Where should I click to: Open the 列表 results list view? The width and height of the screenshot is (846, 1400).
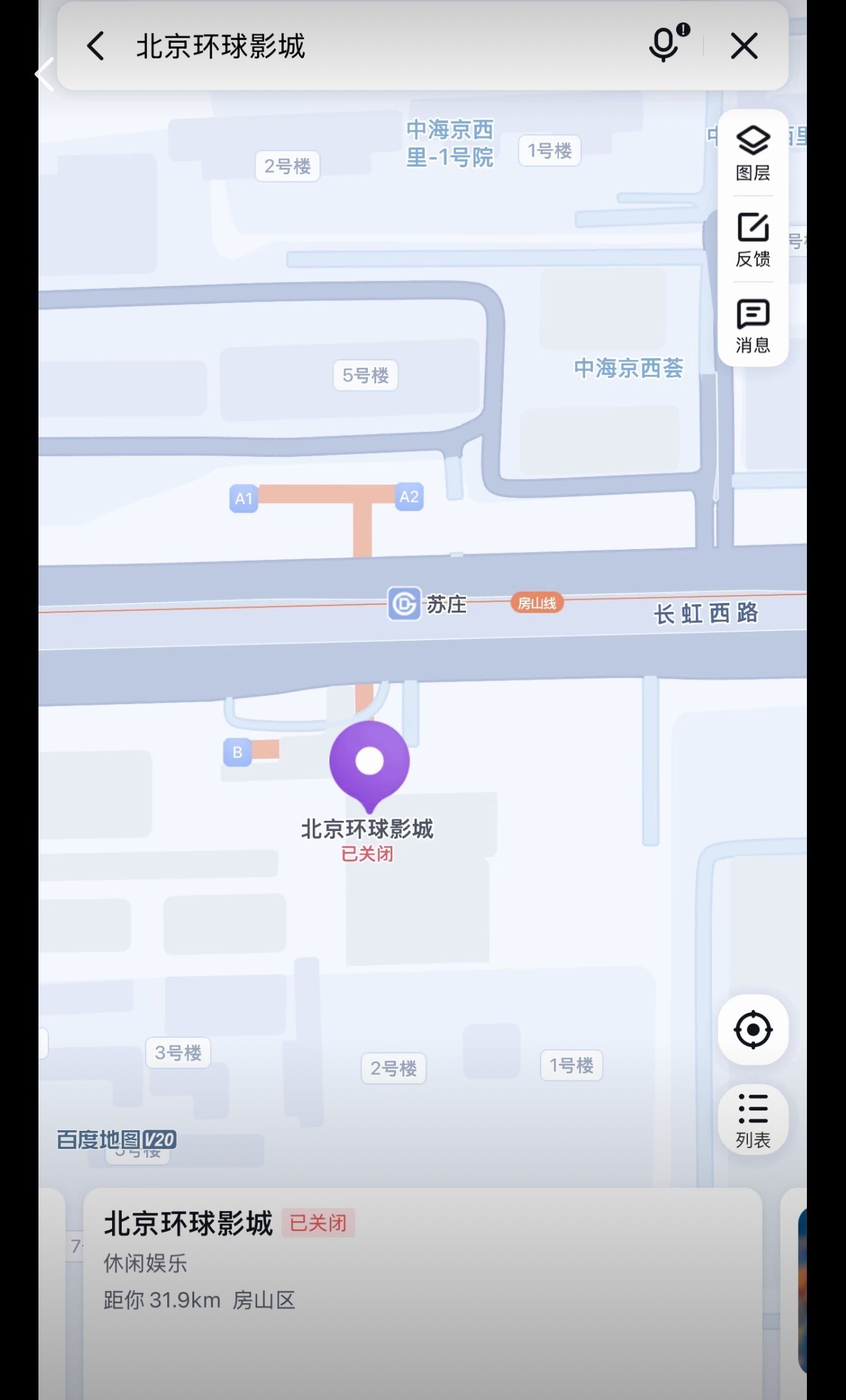753,1118
